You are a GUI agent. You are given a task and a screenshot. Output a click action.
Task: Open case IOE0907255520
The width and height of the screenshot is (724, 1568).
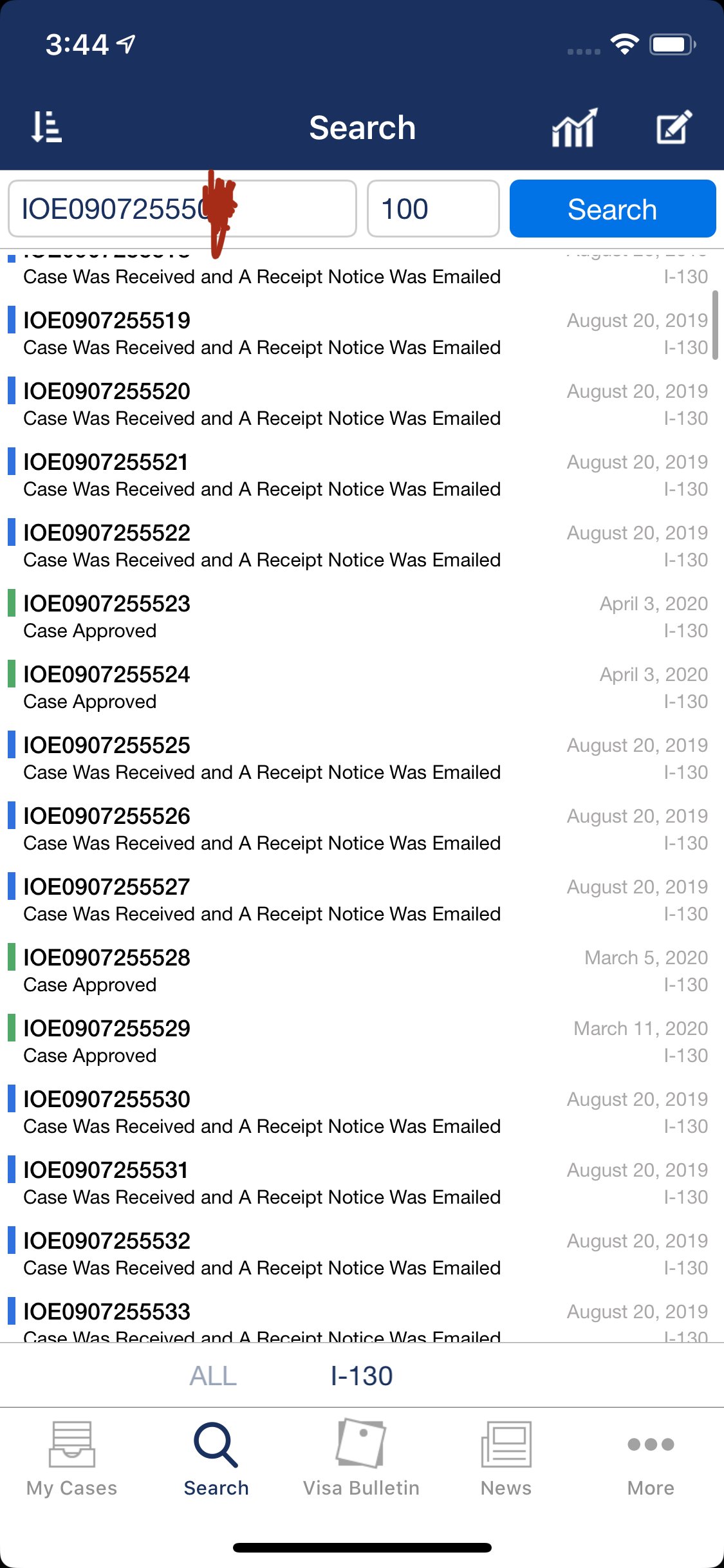(x=362, y=404)
